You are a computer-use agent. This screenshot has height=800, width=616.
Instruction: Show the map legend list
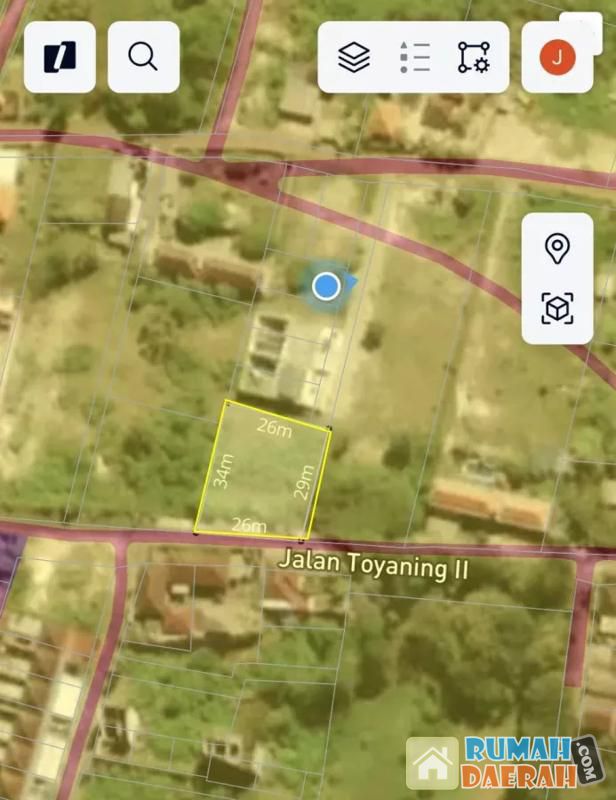[x=414, y=57]
